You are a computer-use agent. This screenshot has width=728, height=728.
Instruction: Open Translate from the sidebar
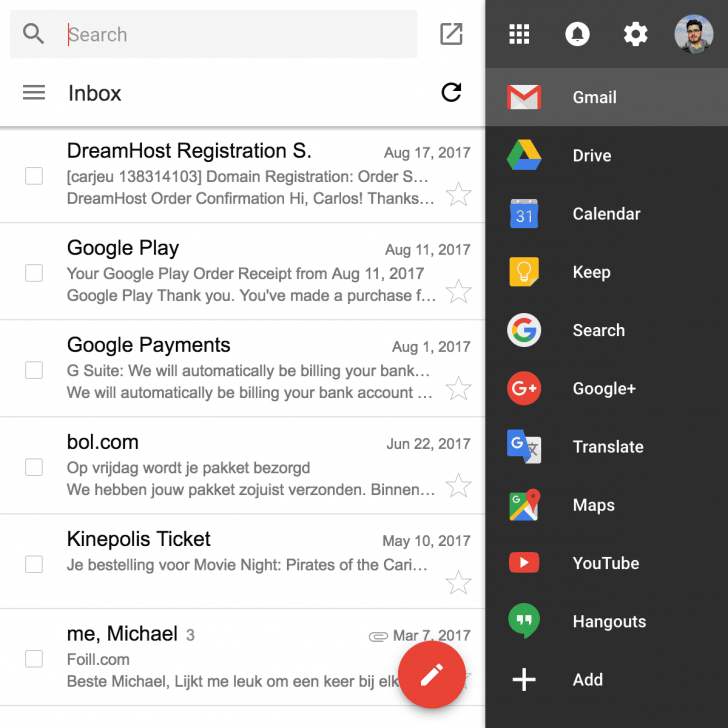tap(606, 447)
